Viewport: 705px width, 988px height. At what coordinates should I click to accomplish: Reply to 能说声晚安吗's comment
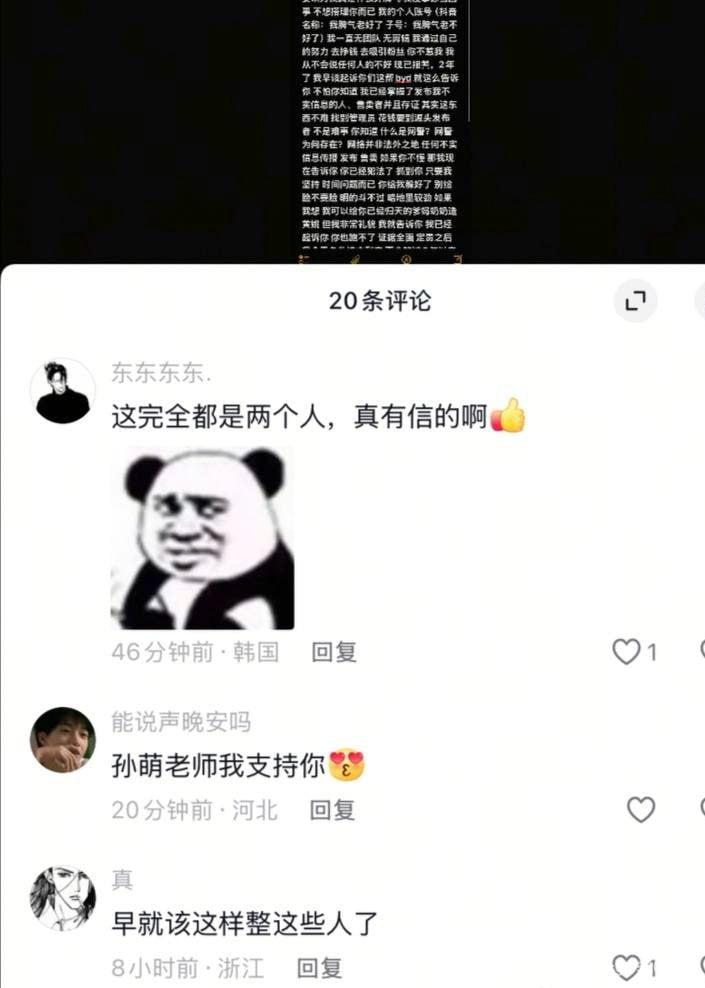pos(332,810)
